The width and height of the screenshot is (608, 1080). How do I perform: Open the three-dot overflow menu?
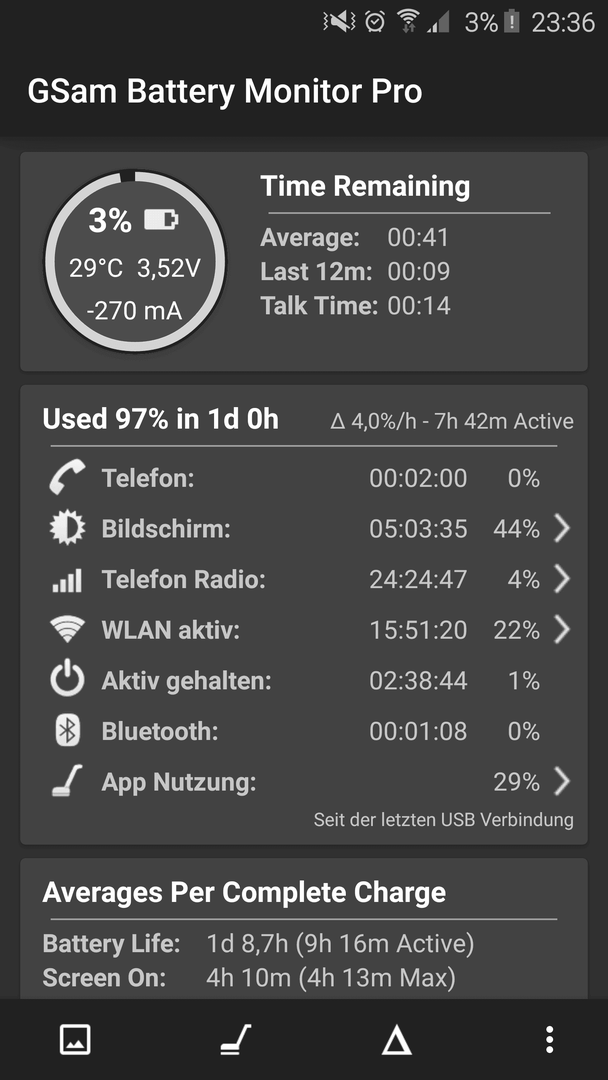549,1039
